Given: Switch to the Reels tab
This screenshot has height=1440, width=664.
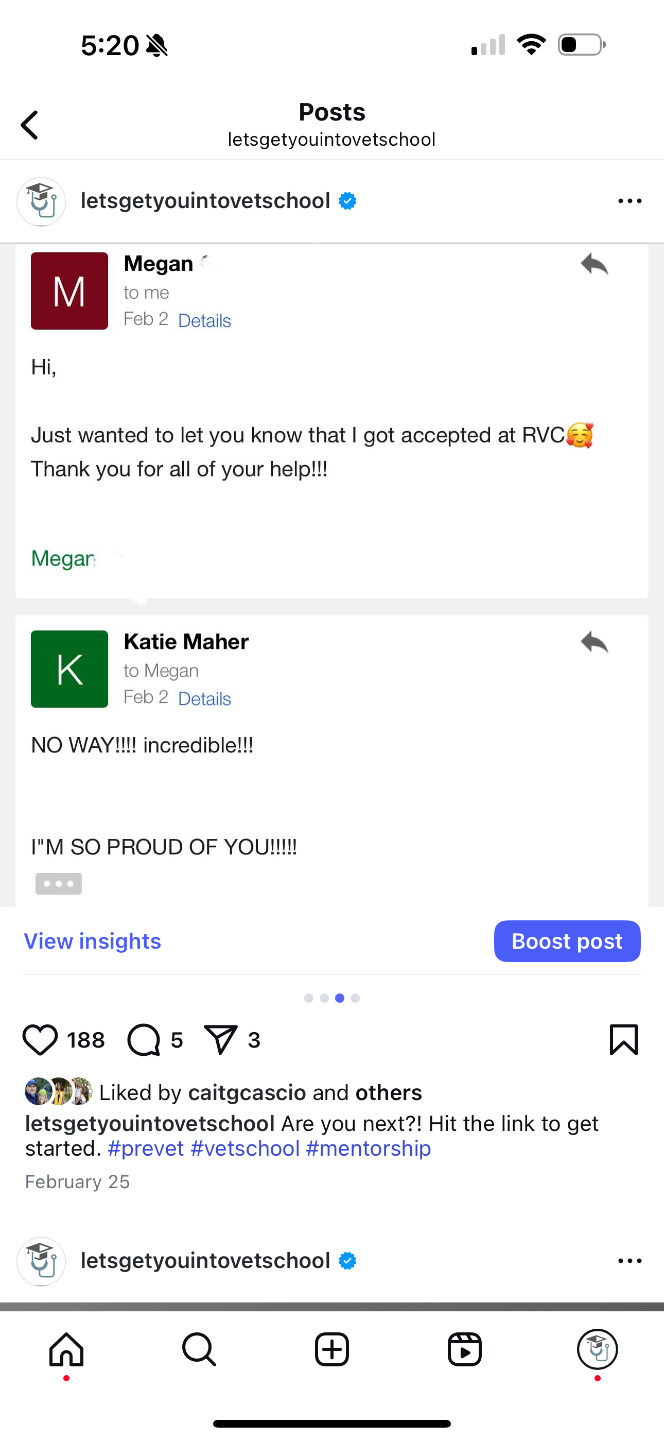Looking at the screenshot, I should [x=465, y=1350].
